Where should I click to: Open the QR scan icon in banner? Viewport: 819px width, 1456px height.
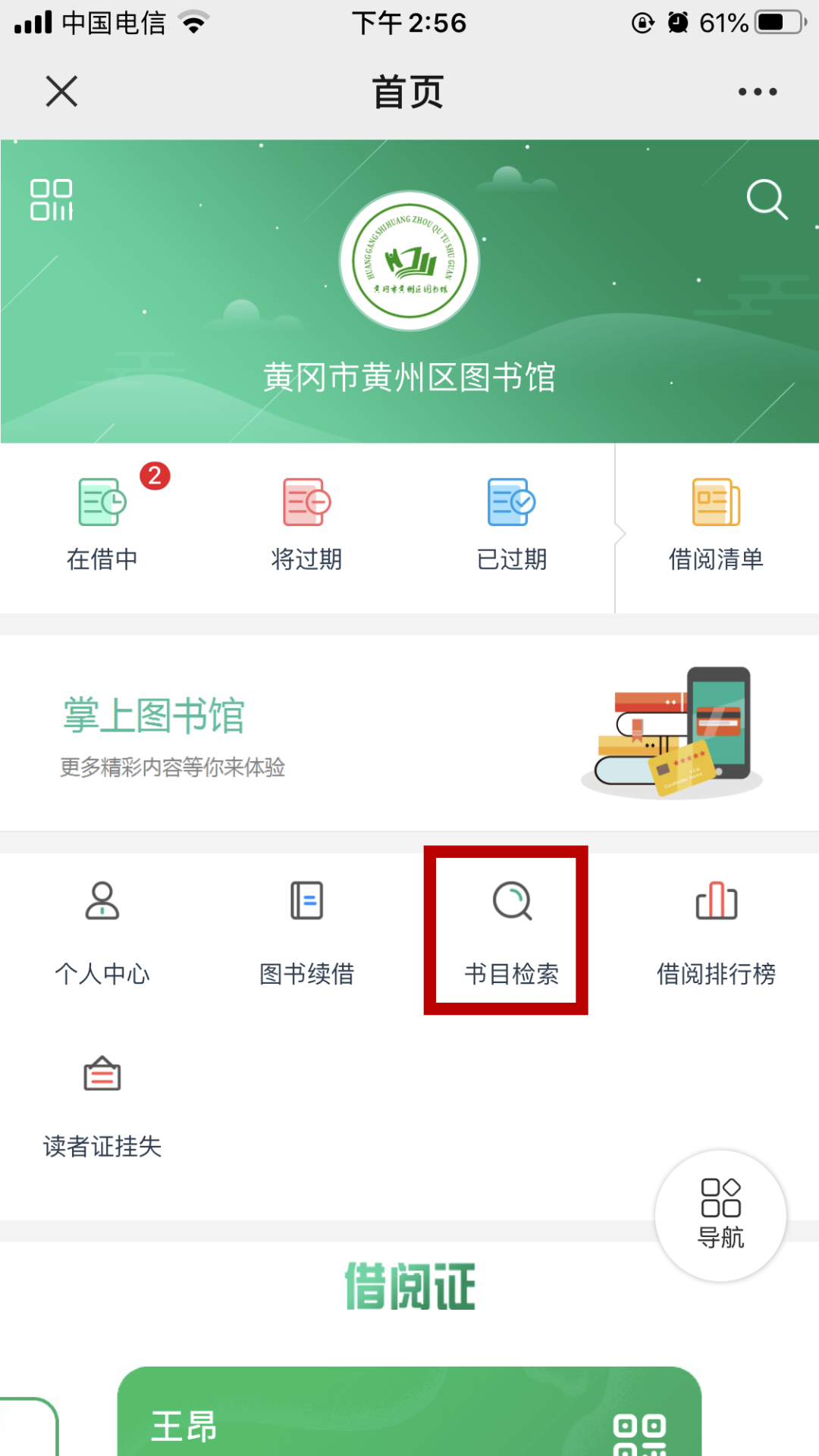[51, 200]
